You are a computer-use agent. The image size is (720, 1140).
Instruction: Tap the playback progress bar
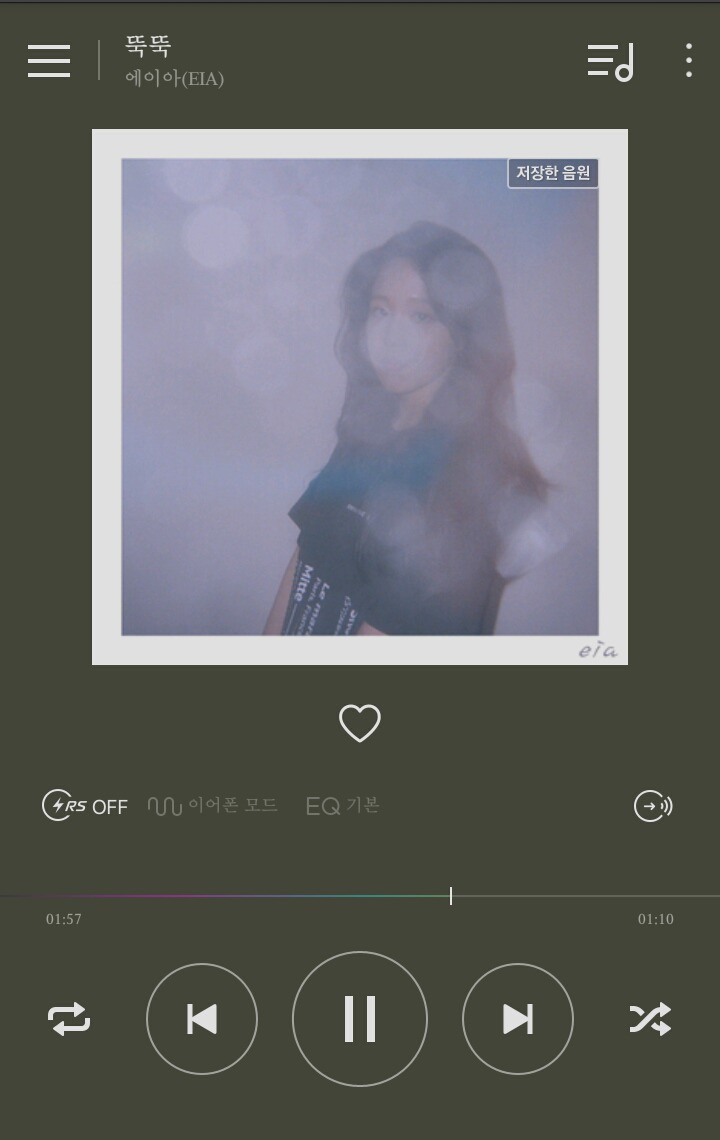[360, 896]
